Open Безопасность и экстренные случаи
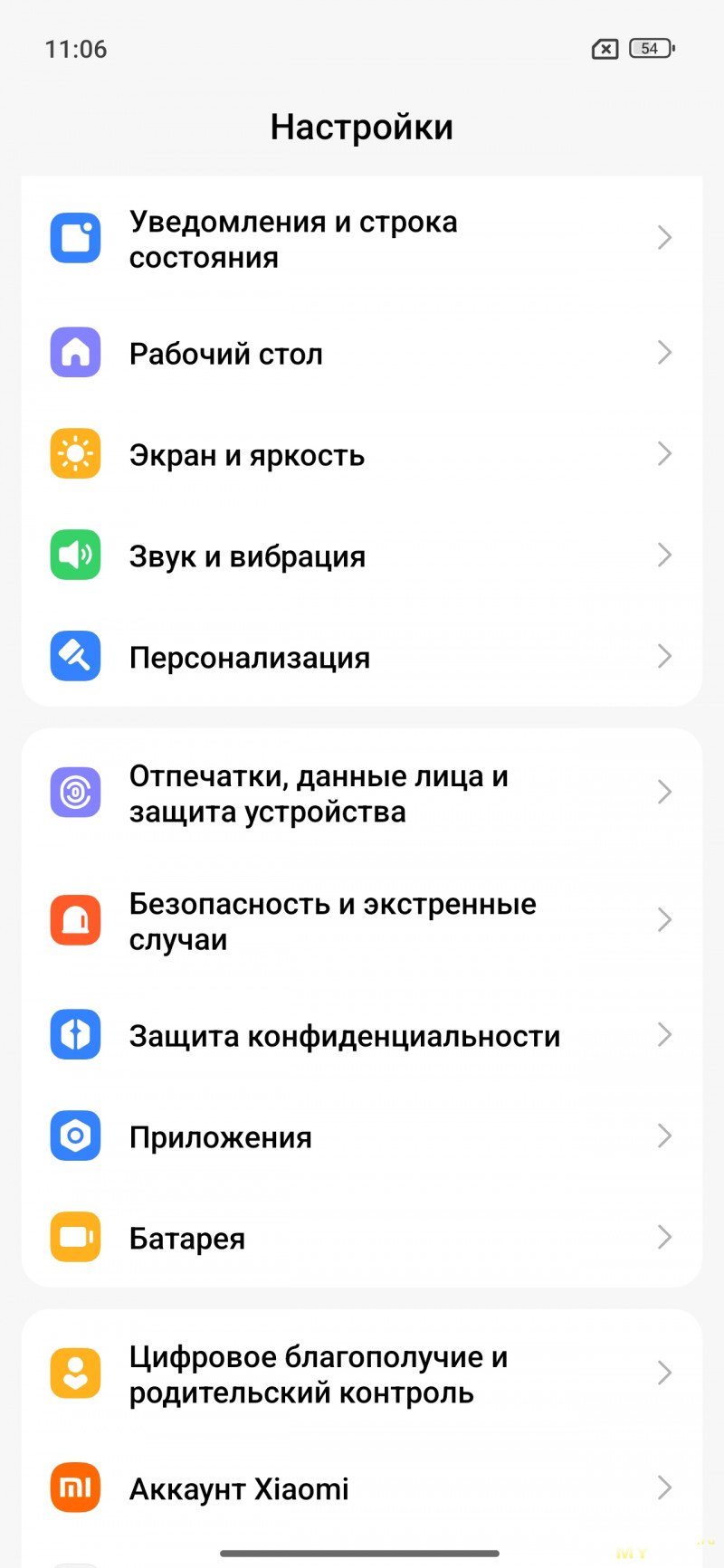 362,921
